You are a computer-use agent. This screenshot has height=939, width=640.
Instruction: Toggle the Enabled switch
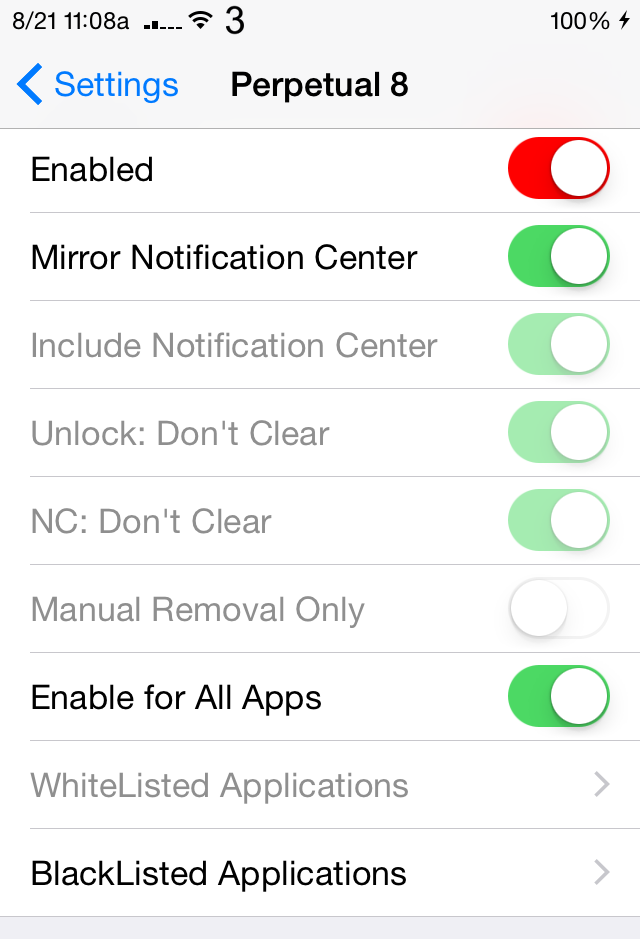point(558,169)
